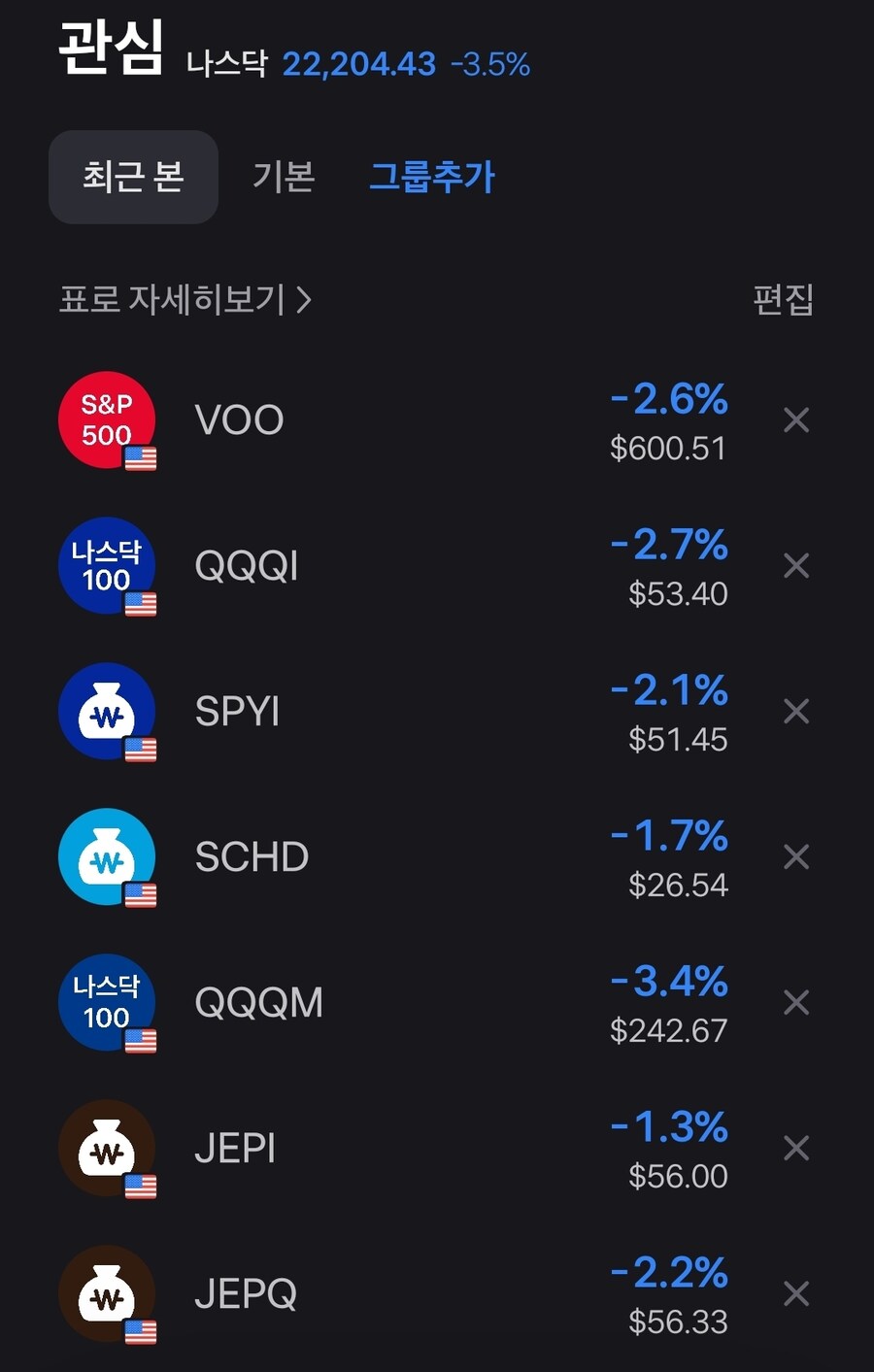Remove SCHD using its X icon
Screen dimensions: 874x1372
(796, 857)
